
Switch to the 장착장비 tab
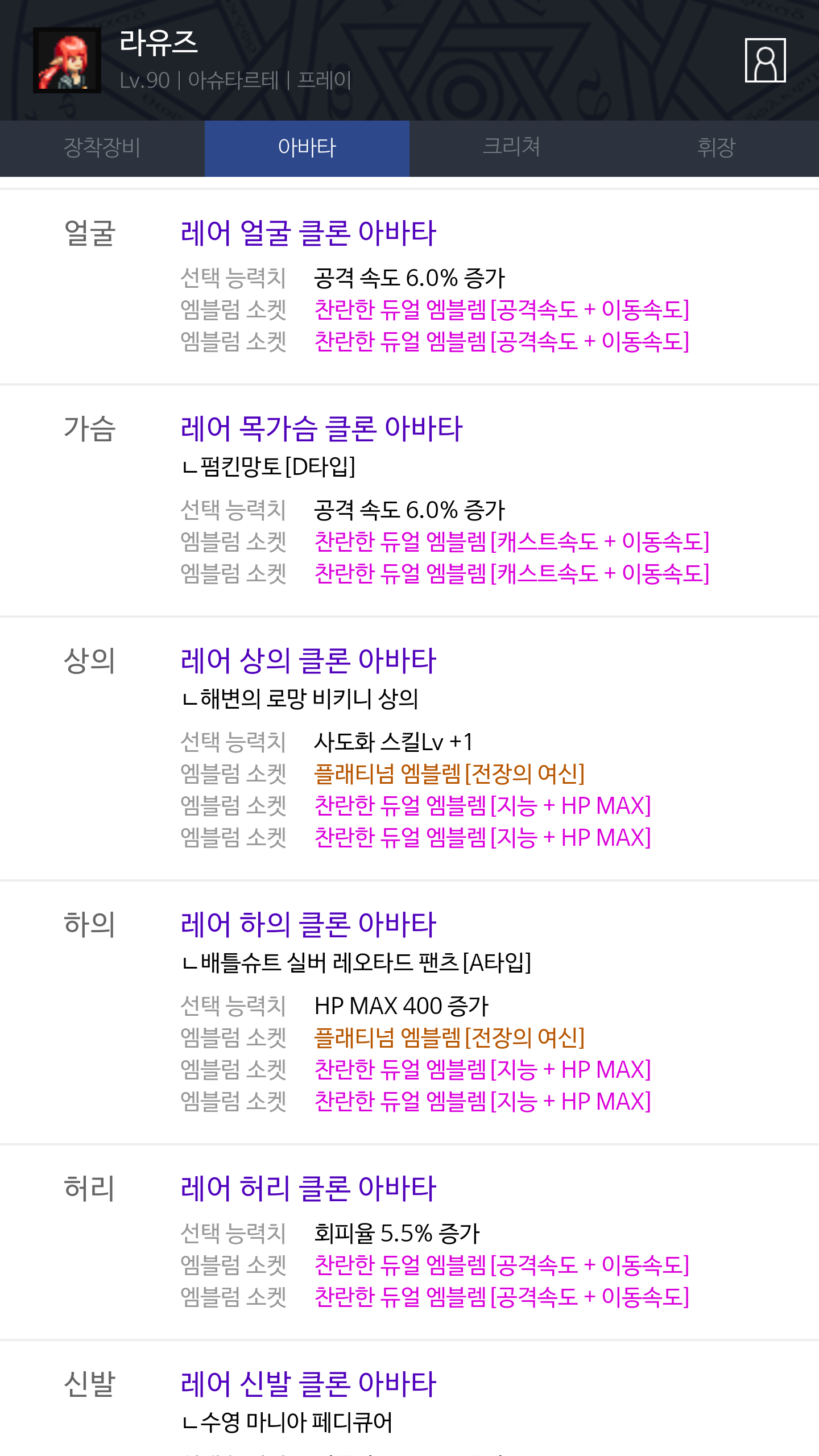[102, 148]
